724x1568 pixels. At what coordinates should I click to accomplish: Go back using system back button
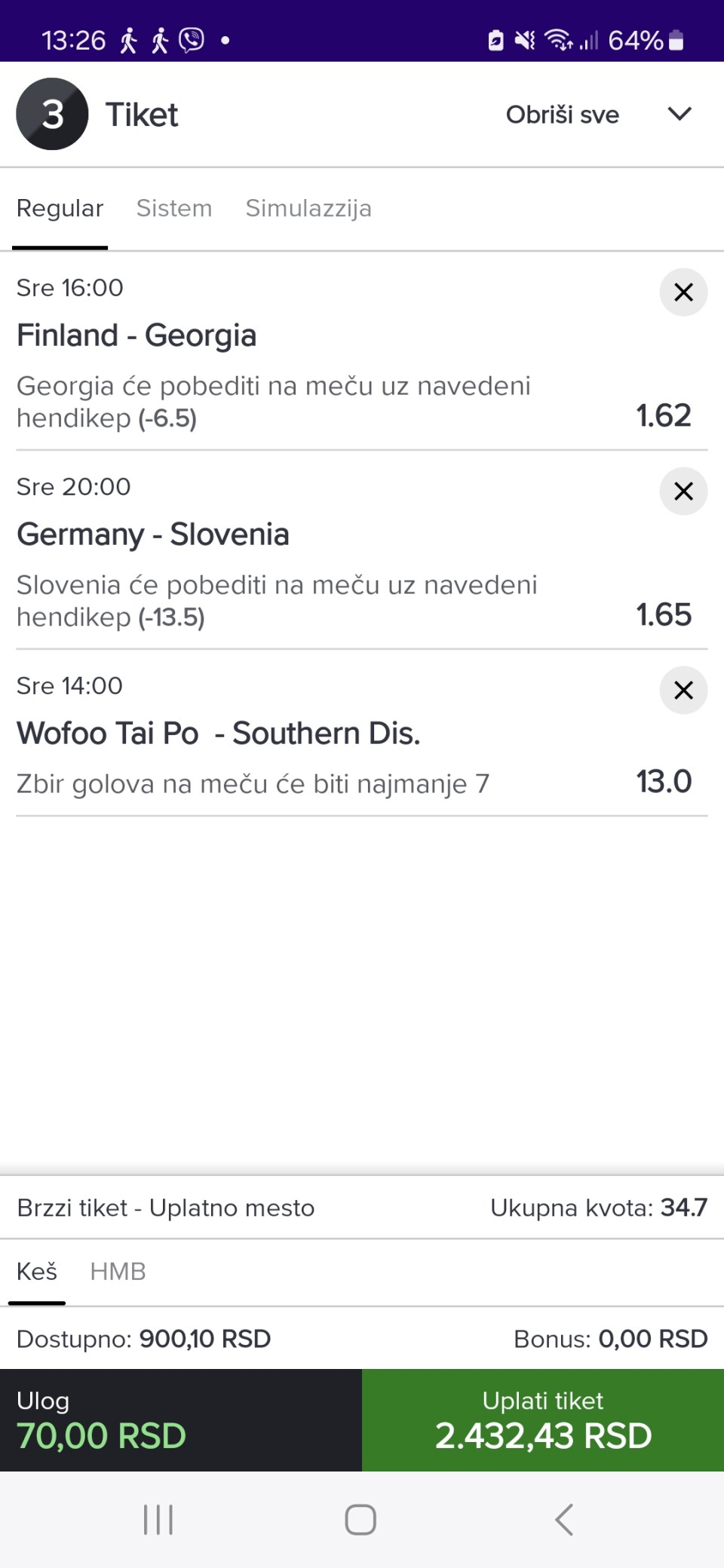coord(564,1519)
